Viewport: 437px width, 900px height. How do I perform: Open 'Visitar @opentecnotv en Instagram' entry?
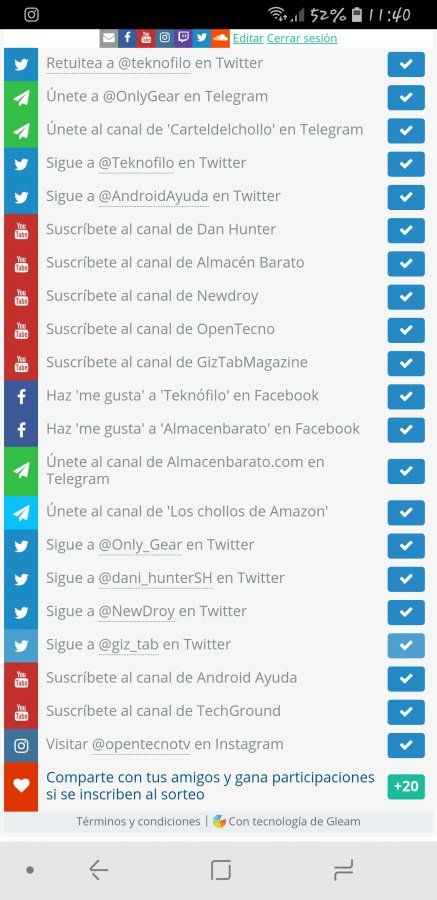coord(218,746)
